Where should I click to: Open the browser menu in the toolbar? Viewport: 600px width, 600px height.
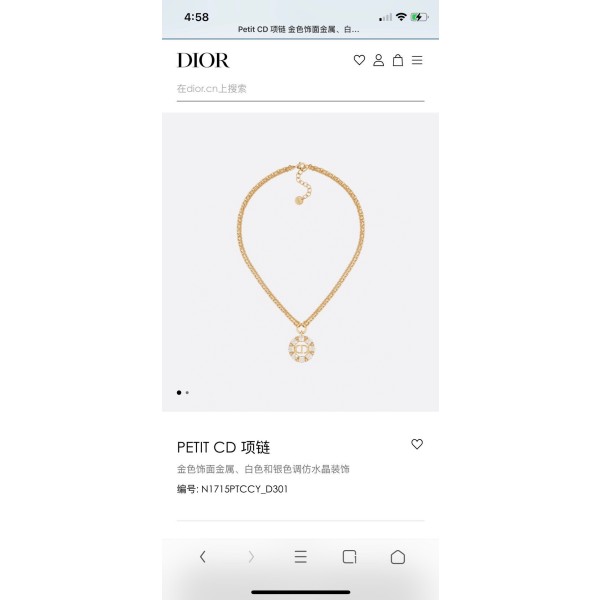[x=300, y=557]
